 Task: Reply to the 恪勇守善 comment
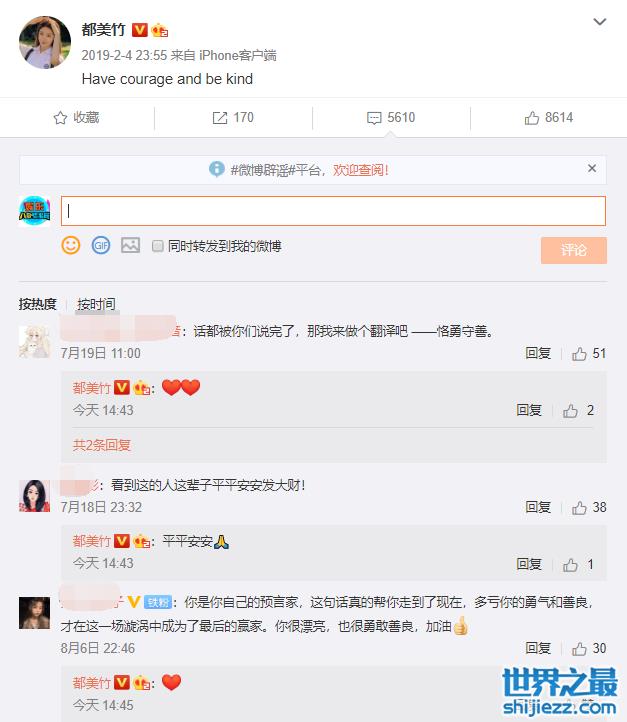point(538,354)
